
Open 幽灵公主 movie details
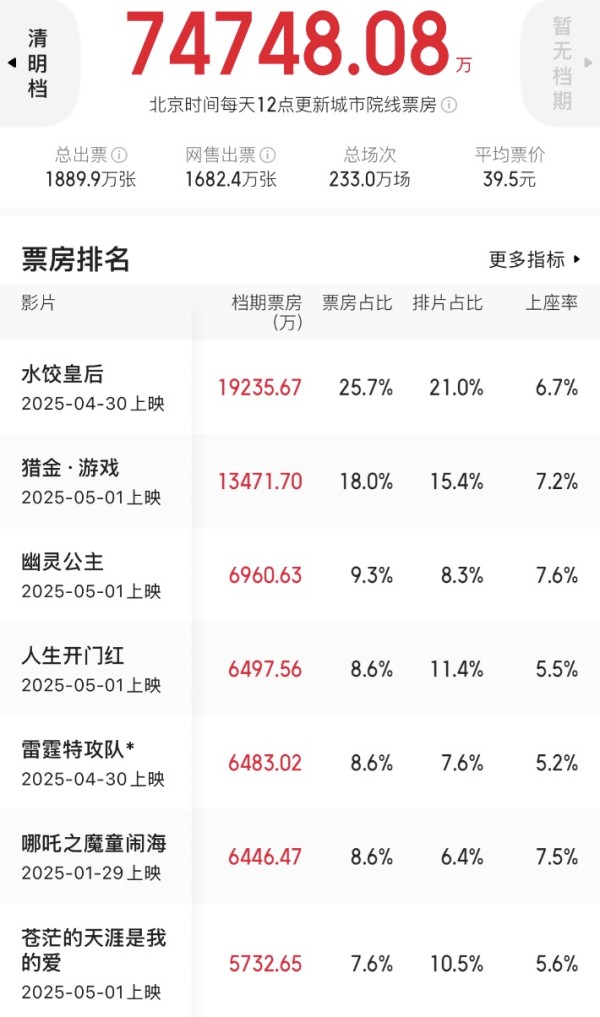(x=300, y=575)
